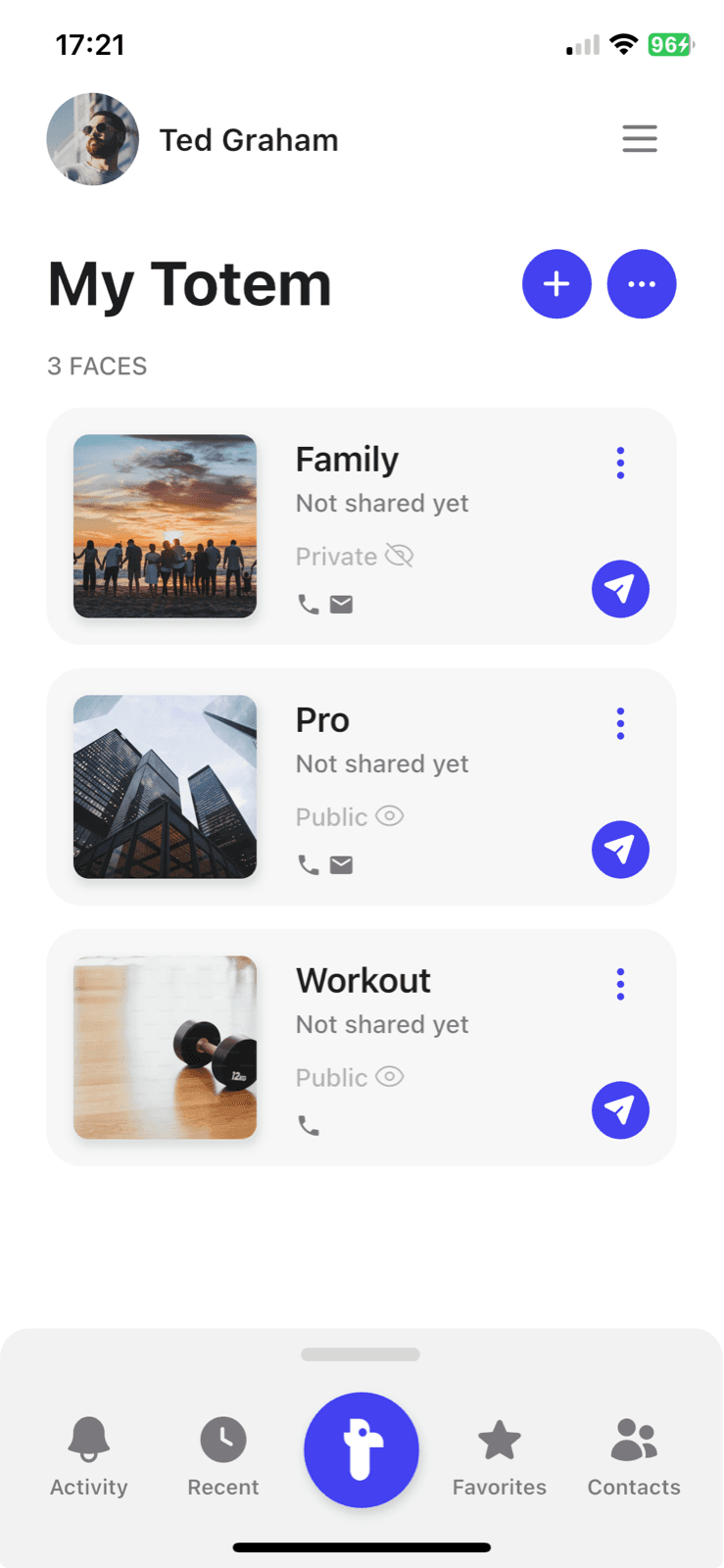Show the Pro face overflow menu
The height and width of the screenshot is (1568, 724).
[620, 723]
